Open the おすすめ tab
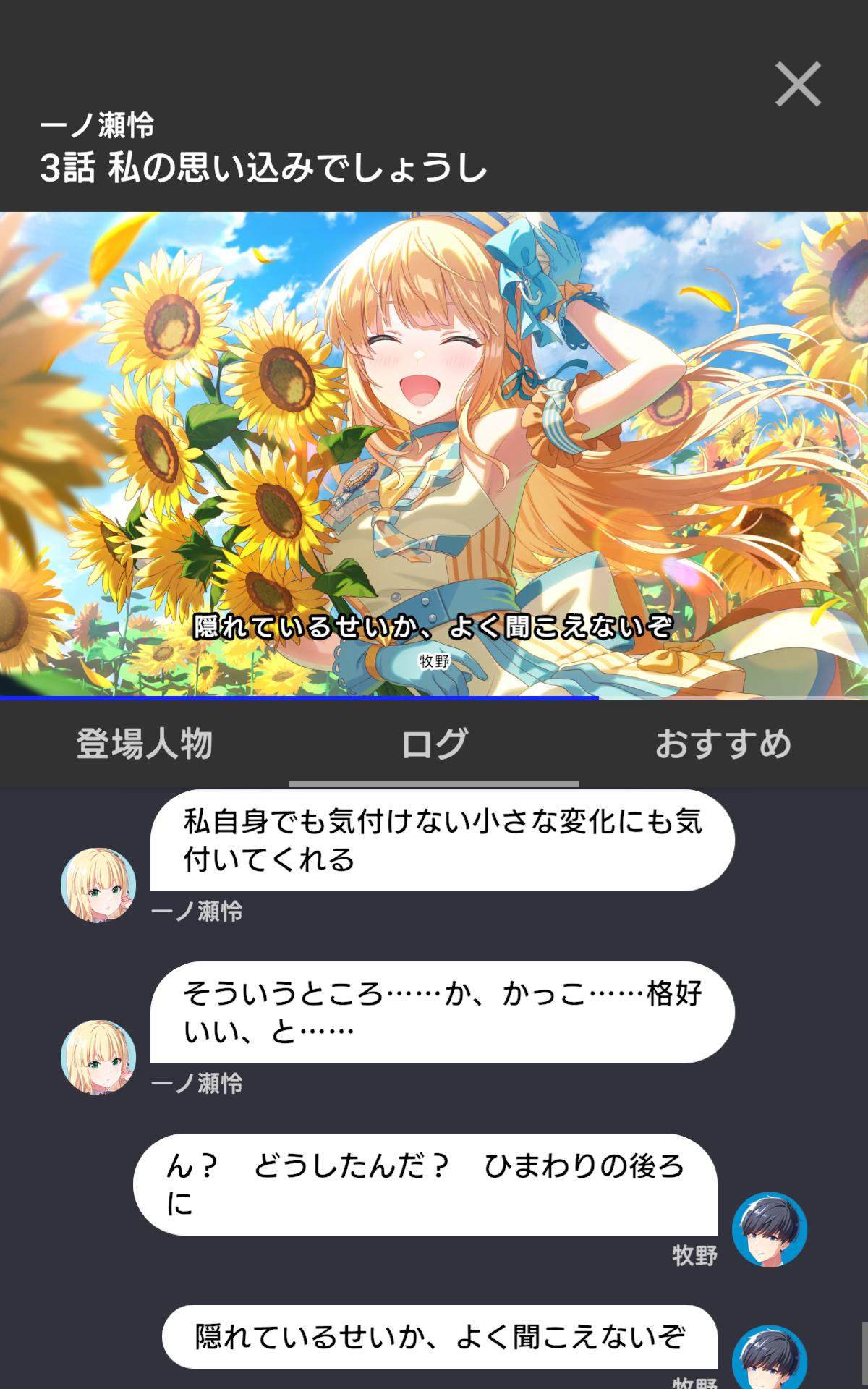 (x=723, y=744)
